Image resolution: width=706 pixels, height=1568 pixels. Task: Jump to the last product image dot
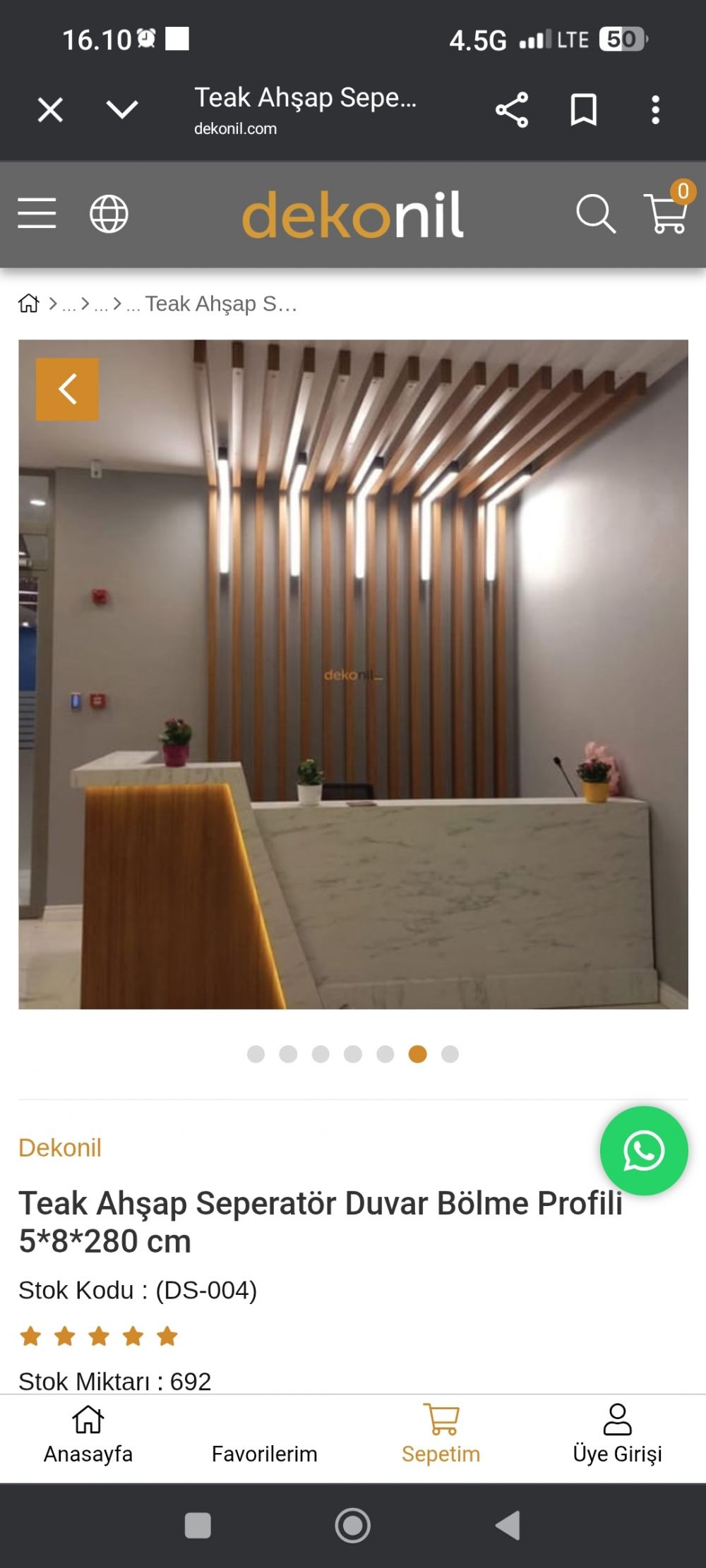tap(450, 1054)
